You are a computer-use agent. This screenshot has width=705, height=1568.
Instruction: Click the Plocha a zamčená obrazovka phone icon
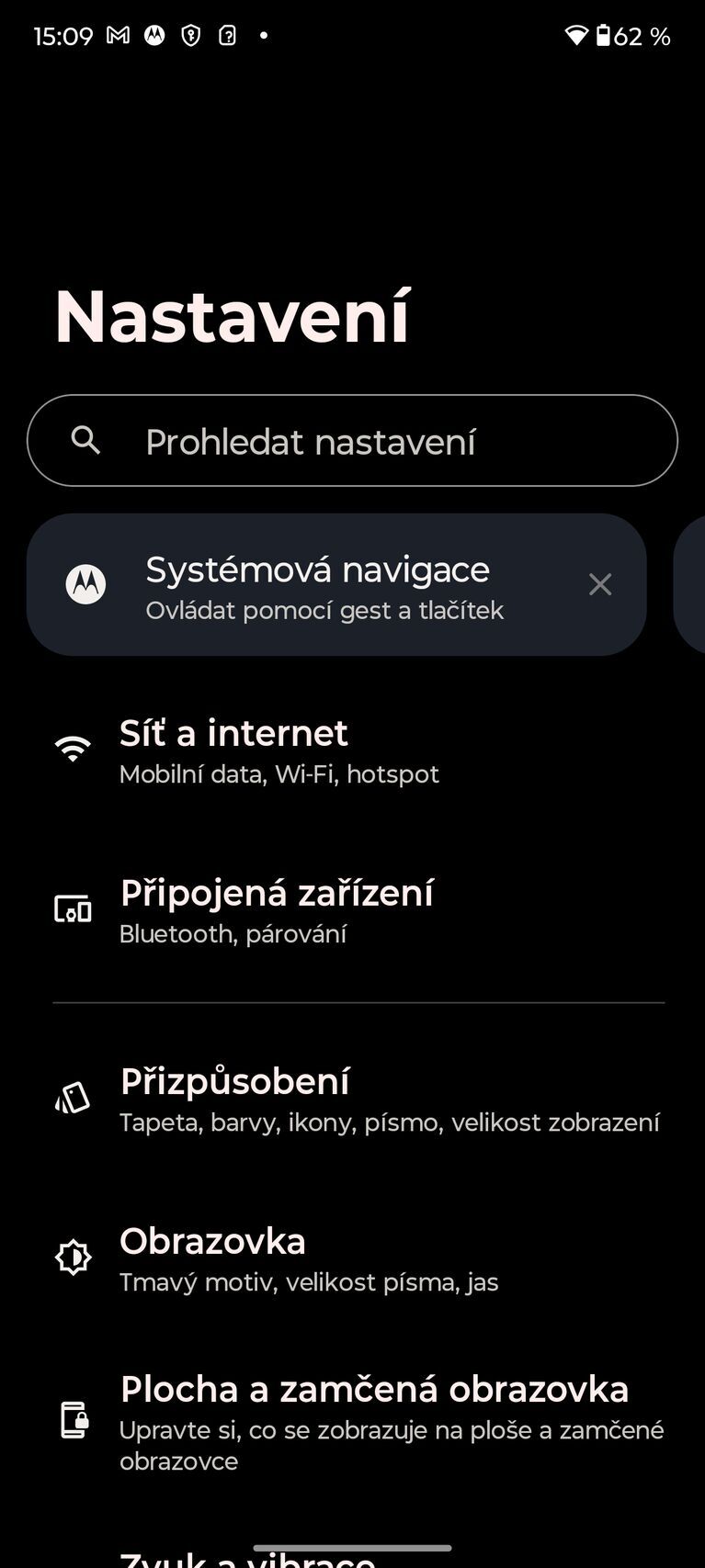[74, 1419]
